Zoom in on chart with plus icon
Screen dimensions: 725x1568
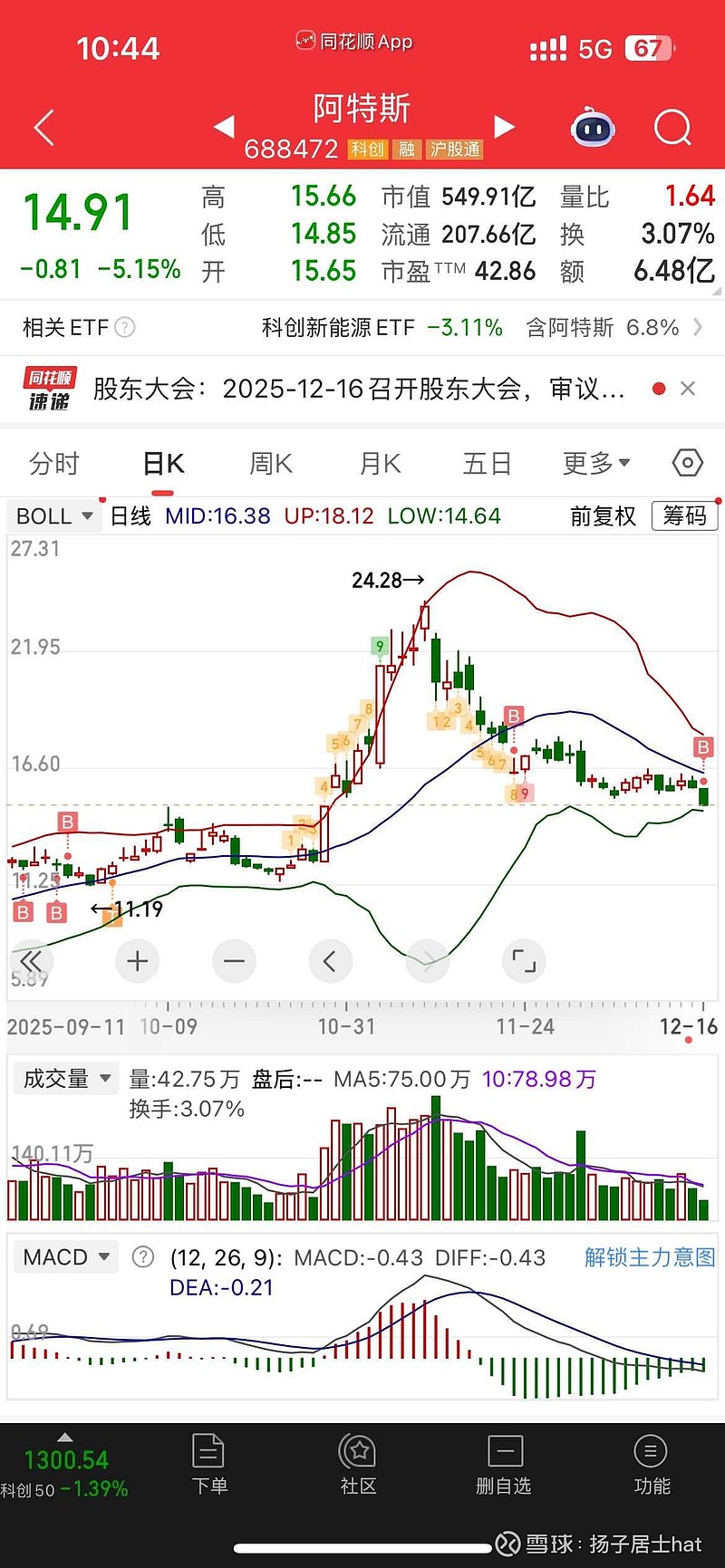[x=137, y=961]
